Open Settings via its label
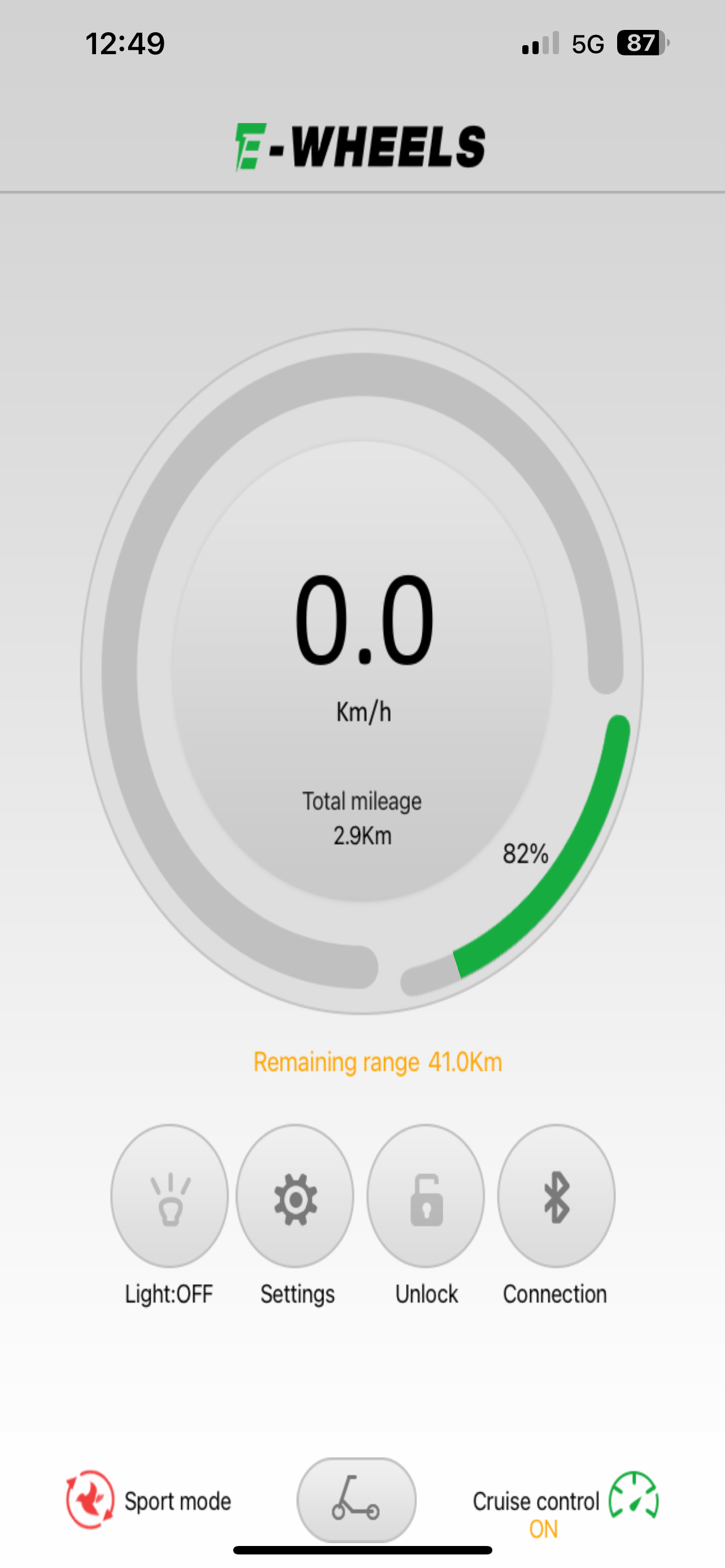The image size is (725, 1568). coord(296,1294)
